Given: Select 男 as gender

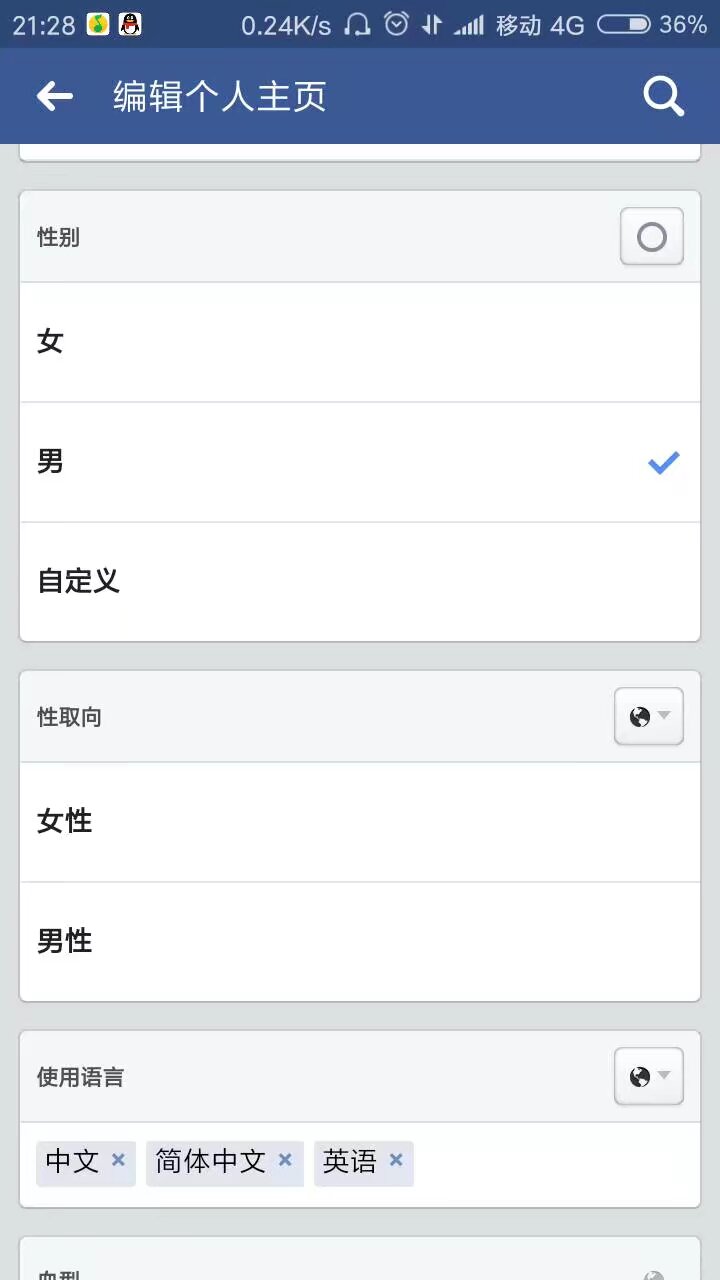Looking at the screenshot, I should tap(360, 462).
